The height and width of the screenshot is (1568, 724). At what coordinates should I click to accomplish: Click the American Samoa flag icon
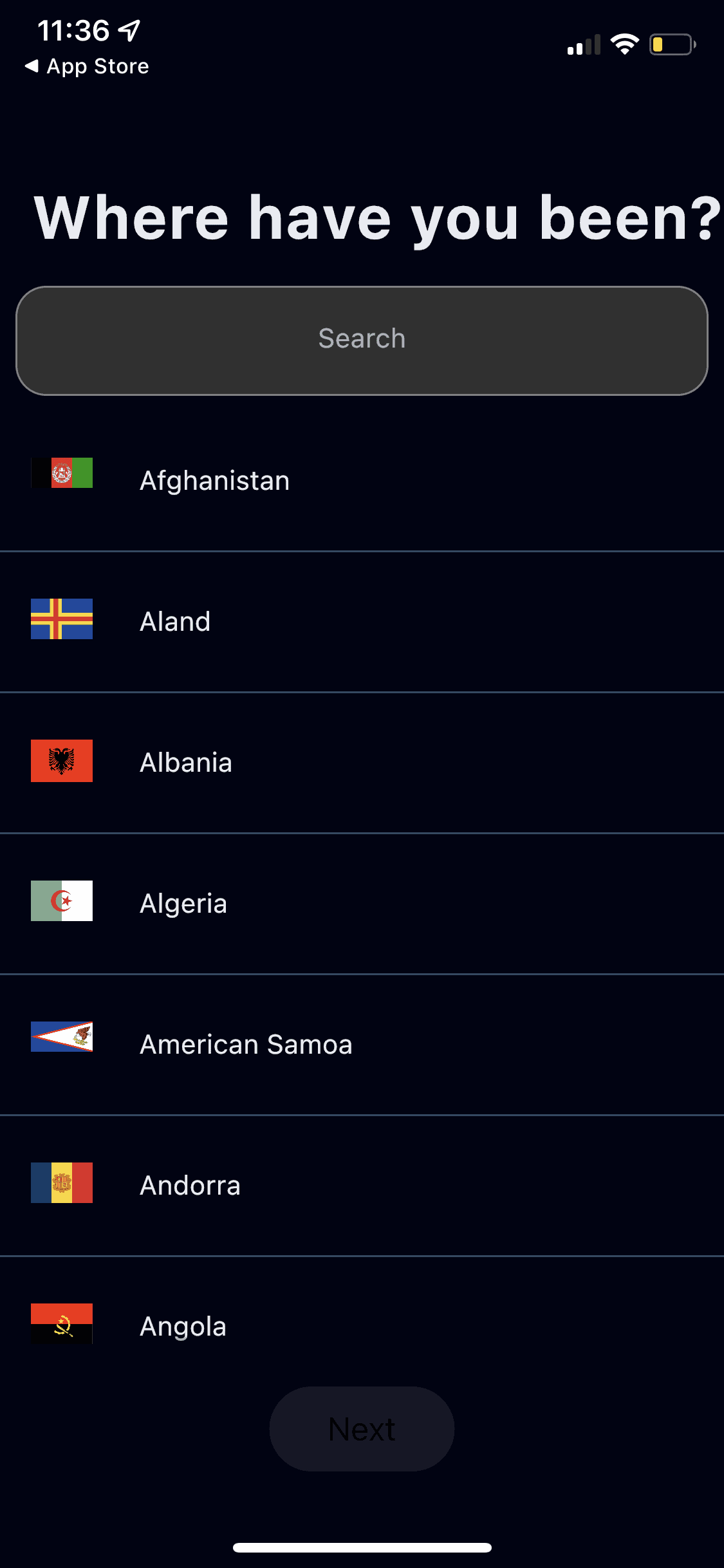(62, 1043)
